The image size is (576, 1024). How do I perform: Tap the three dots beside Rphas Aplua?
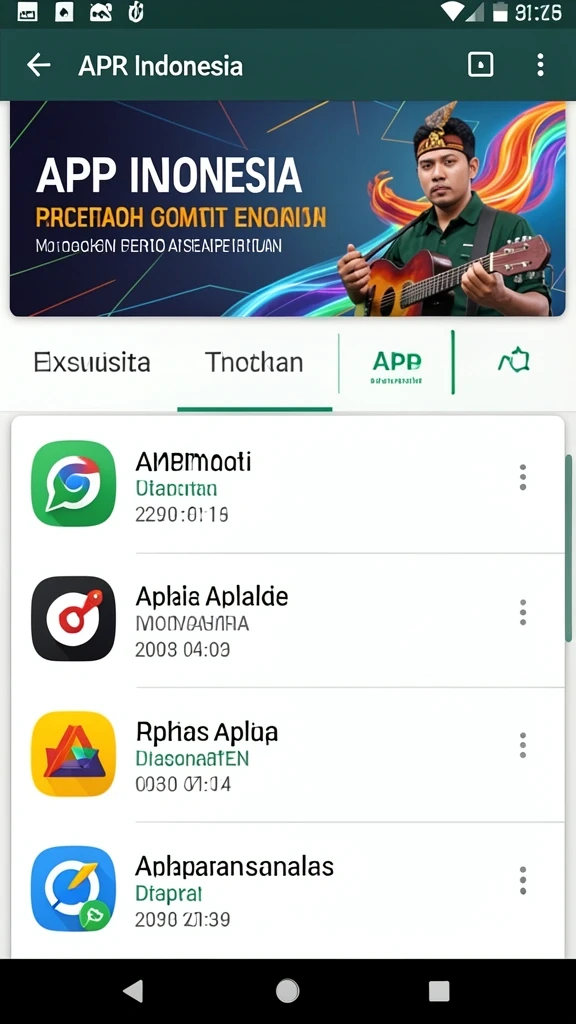(x=522, y=745)
